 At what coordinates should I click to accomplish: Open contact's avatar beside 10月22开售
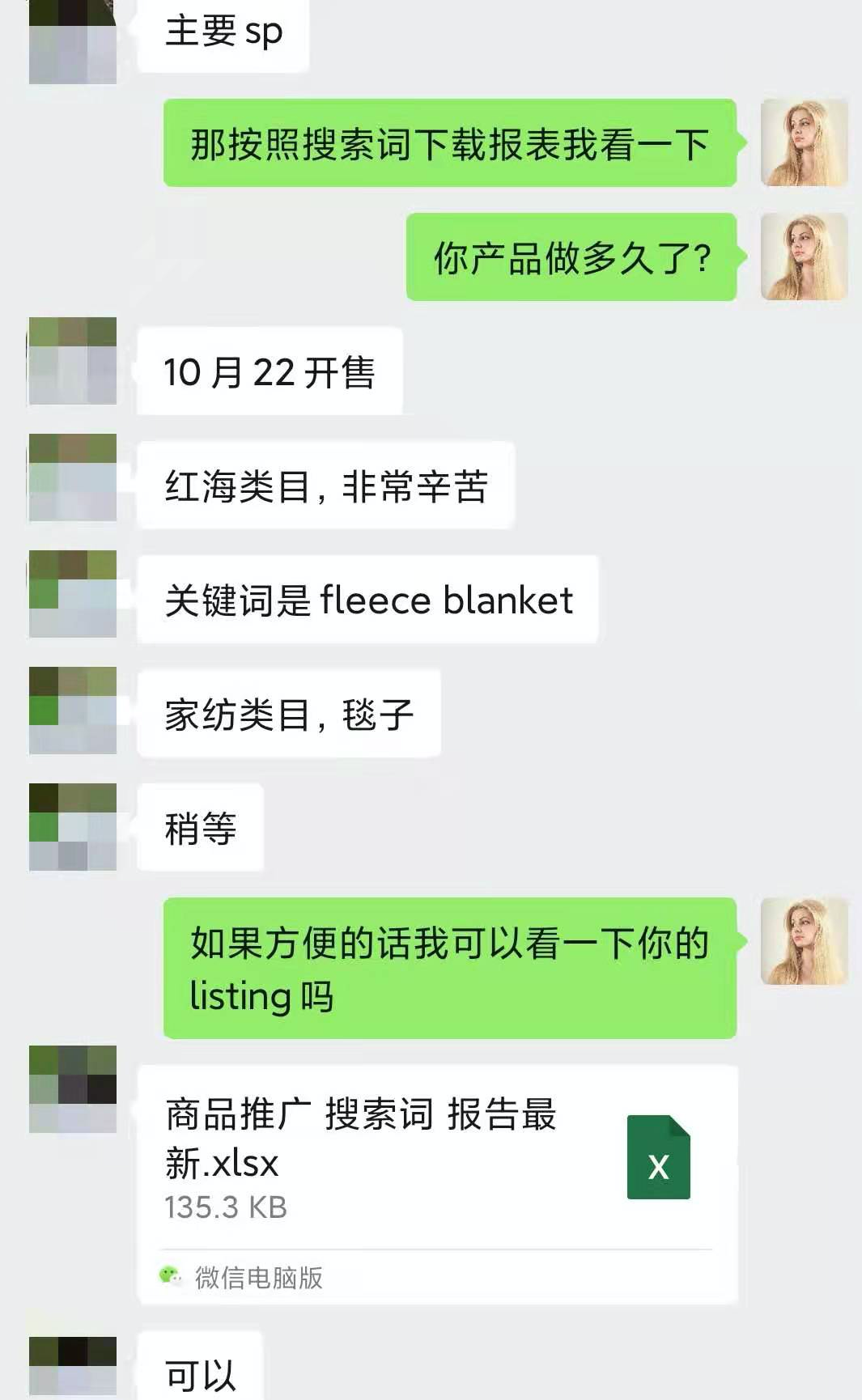pos(73,361)
